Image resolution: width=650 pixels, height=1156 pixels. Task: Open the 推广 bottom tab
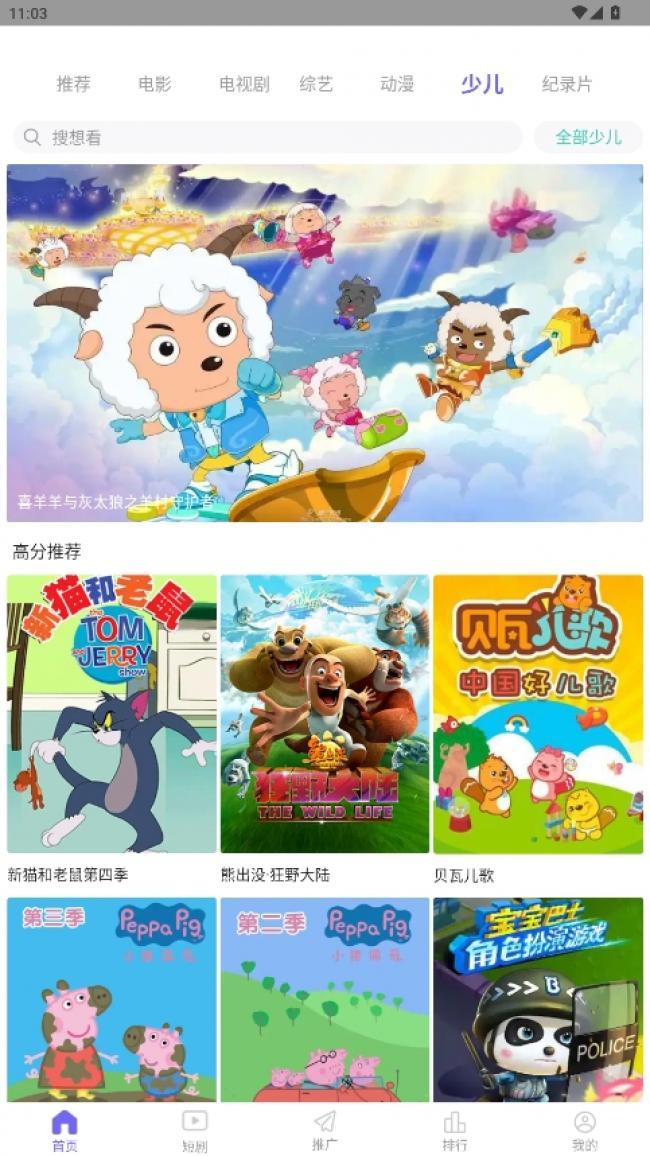(325, 1130)
